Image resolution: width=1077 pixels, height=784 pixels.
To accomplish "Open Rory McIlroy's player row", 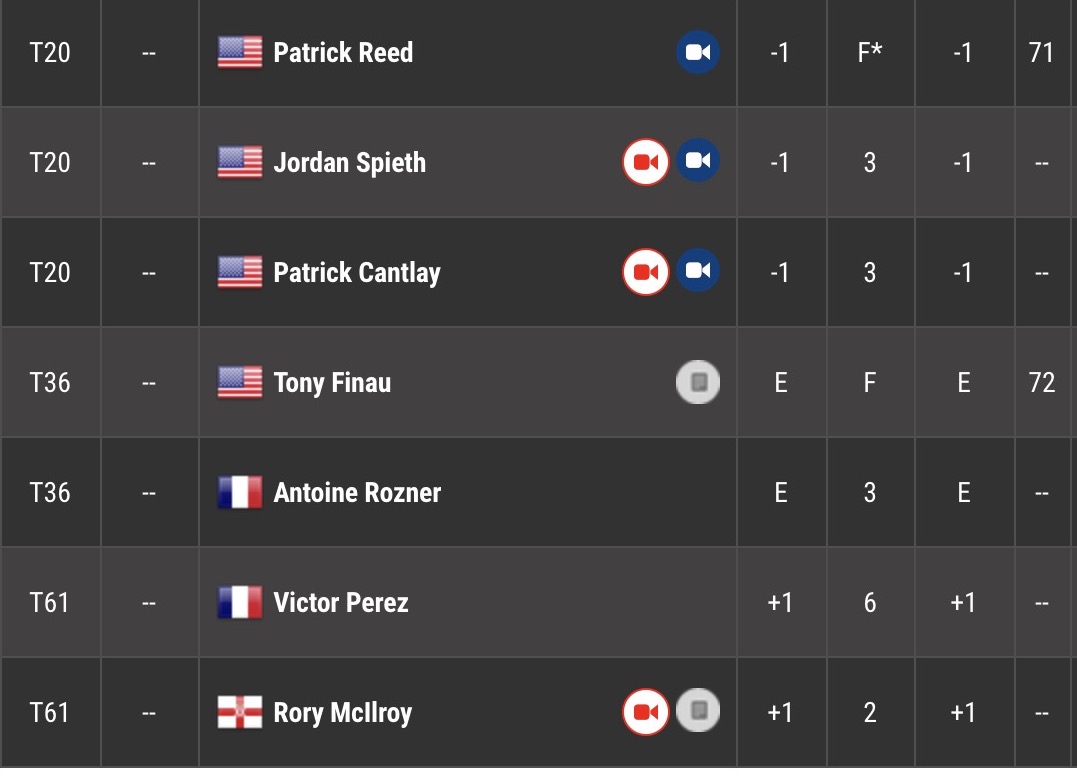I will 342,713.
